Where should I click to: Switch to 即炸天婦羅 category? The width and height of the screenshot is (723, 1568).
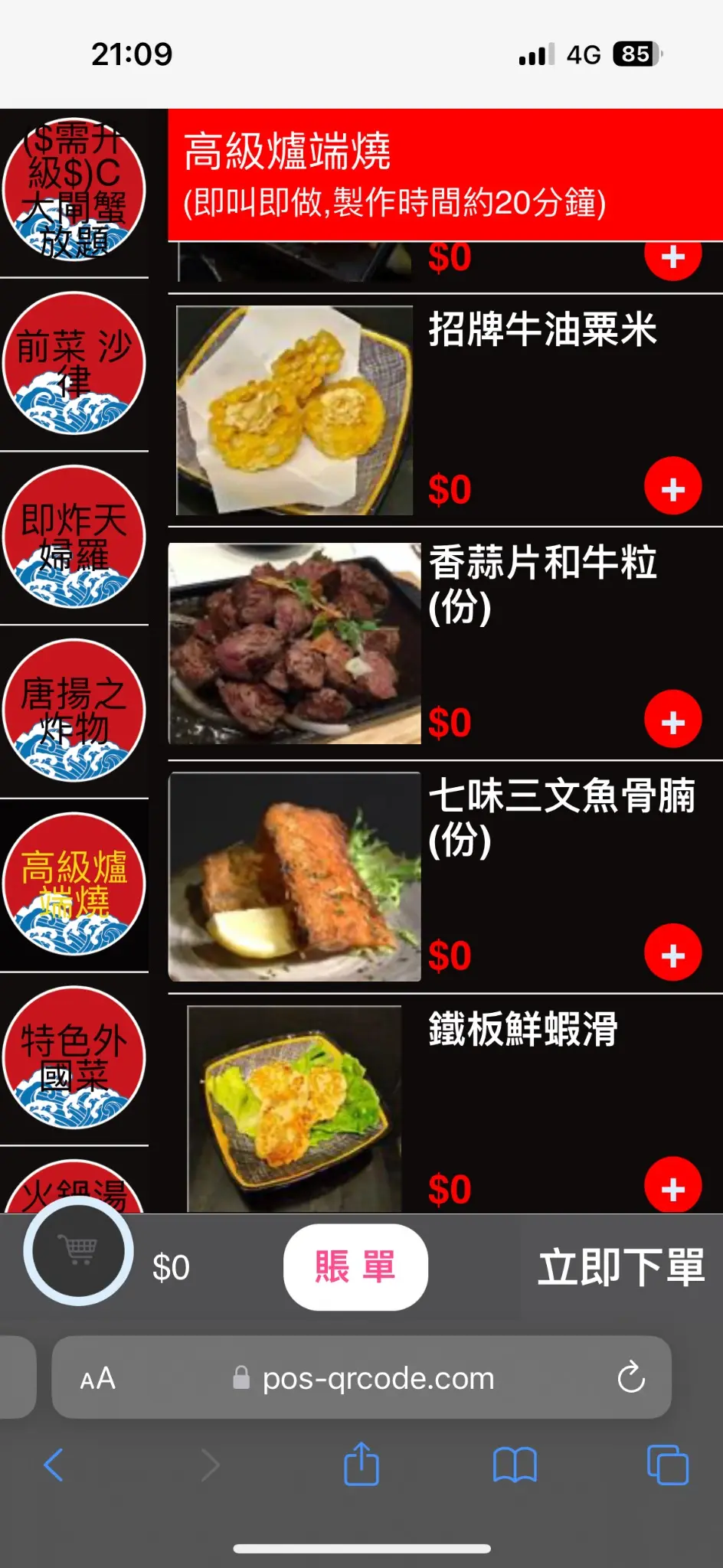(x=74, y=537)
